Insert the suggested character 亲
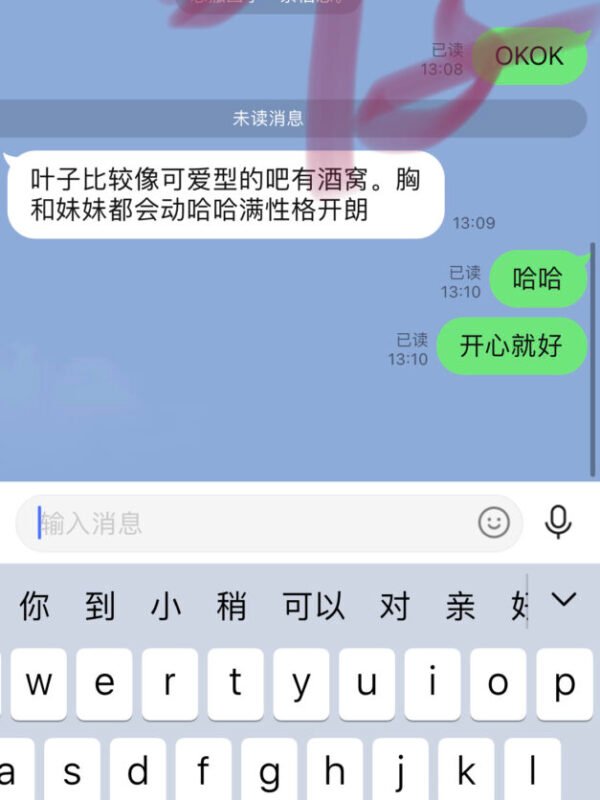The width and height of the screenshot is (600, 800). coord(460,606)
